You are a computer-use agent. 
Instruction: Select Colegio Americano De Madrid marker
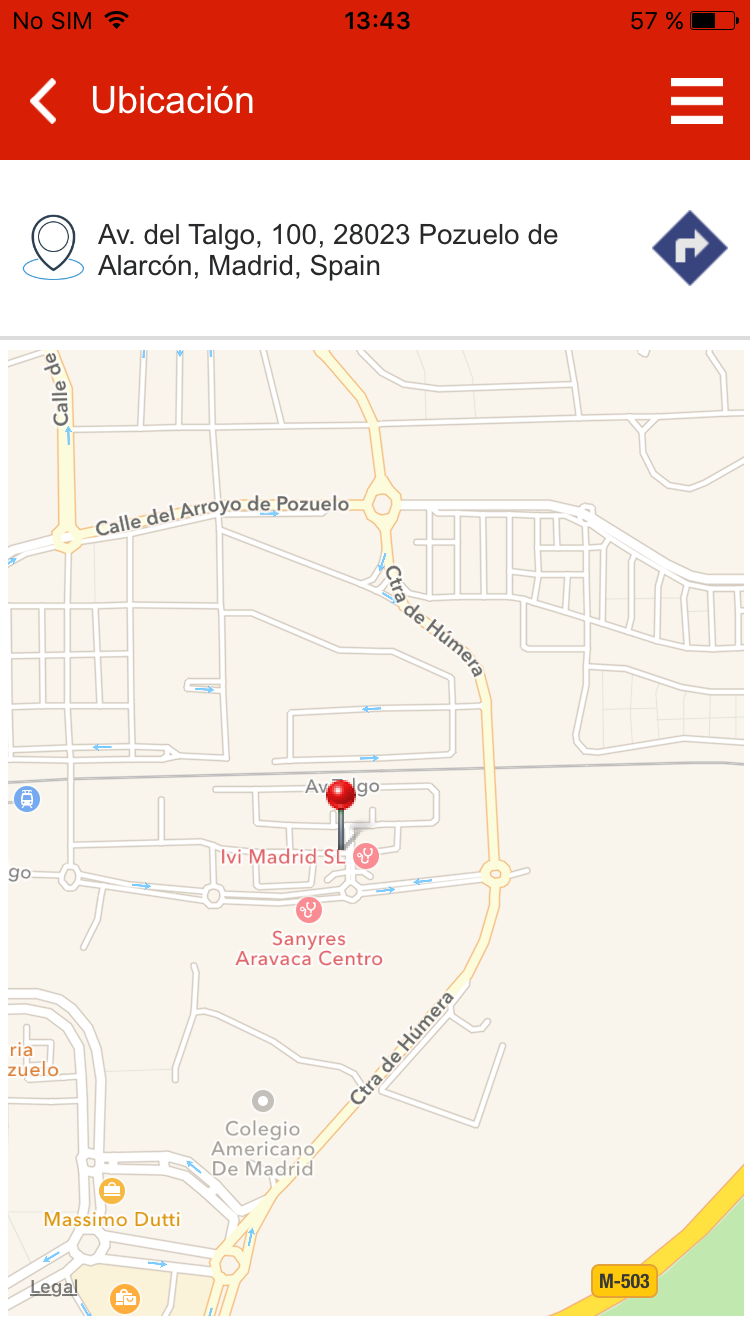[263, 1102]
